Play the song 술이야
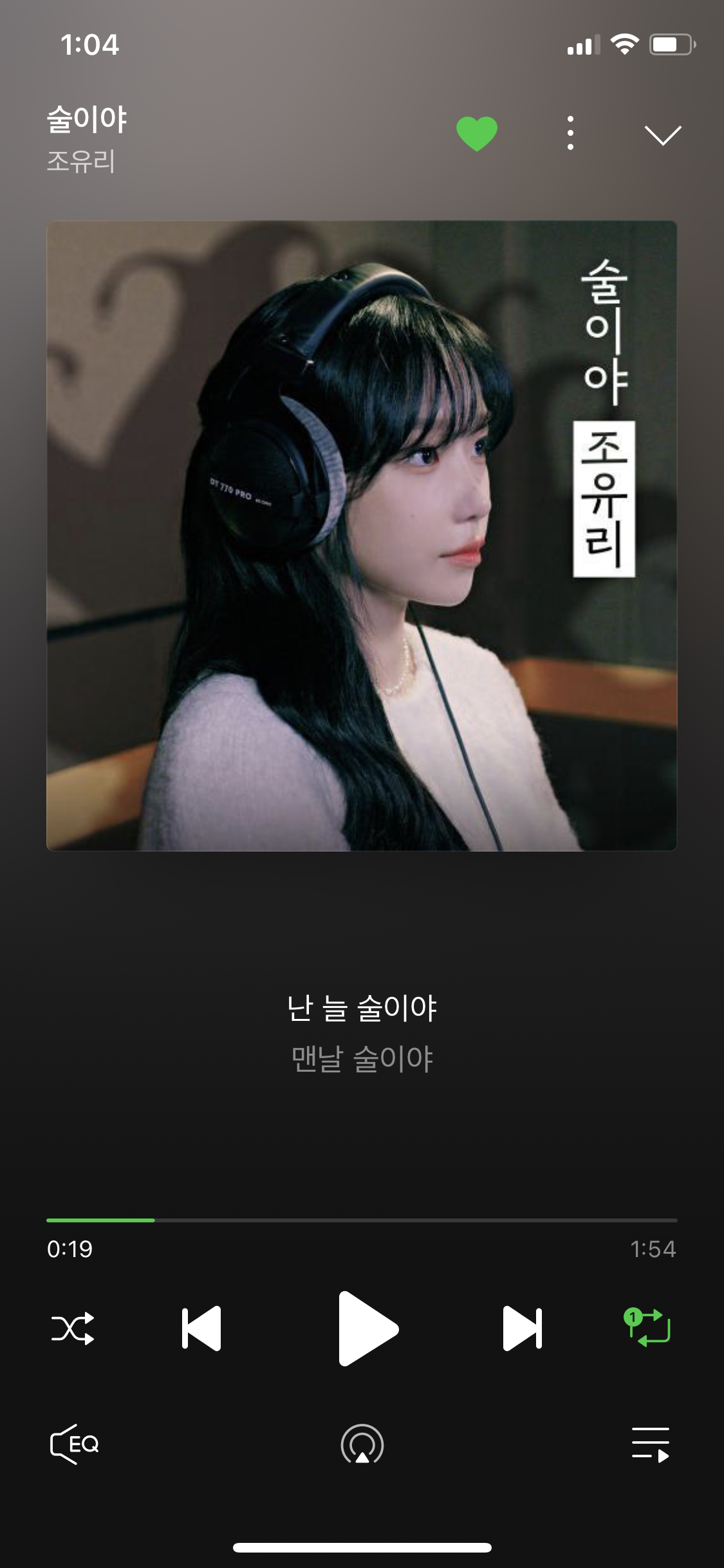Image resolution: width=724 pixels, height=1568 pixels. 367,1328
